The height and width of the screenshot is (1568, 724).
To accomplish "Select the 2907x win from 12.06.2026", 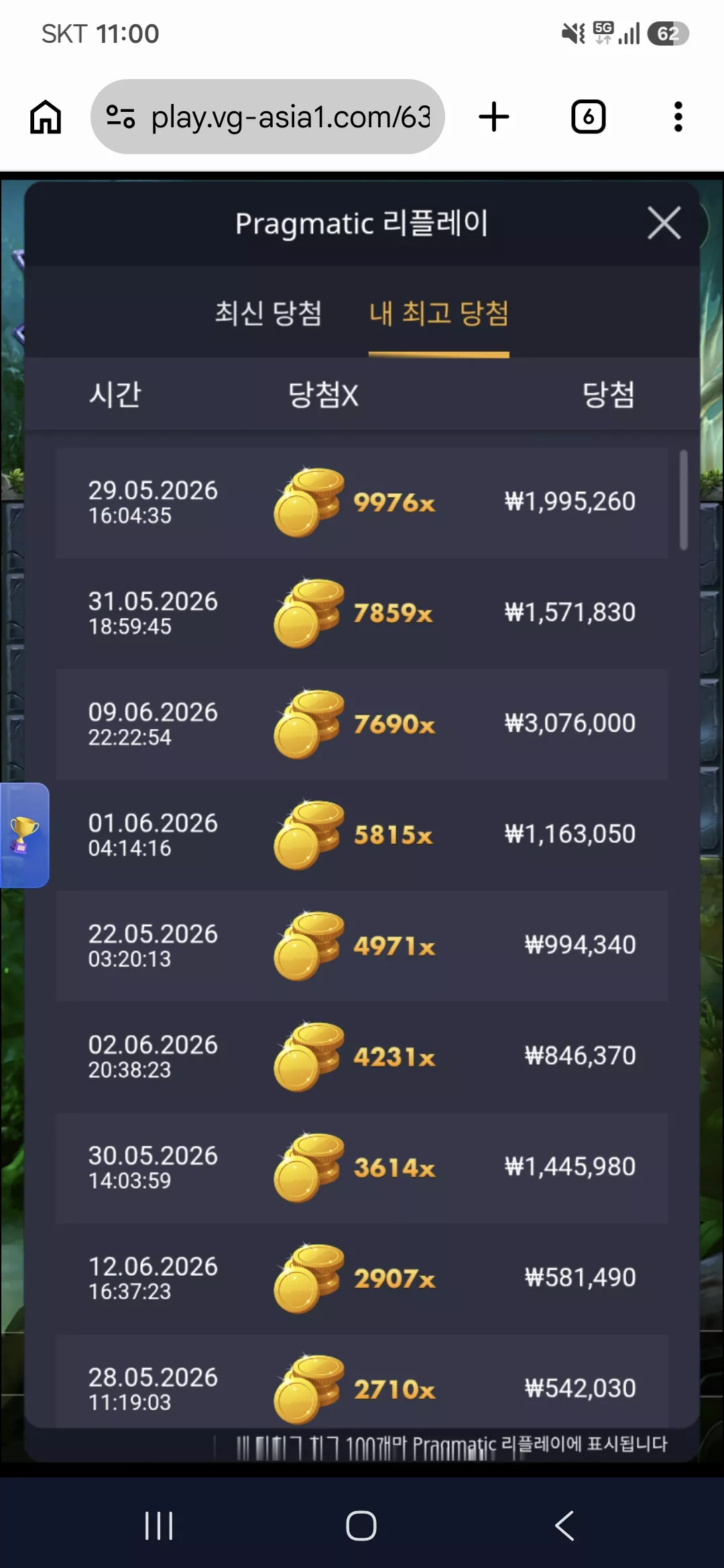I will [362, 1279].
